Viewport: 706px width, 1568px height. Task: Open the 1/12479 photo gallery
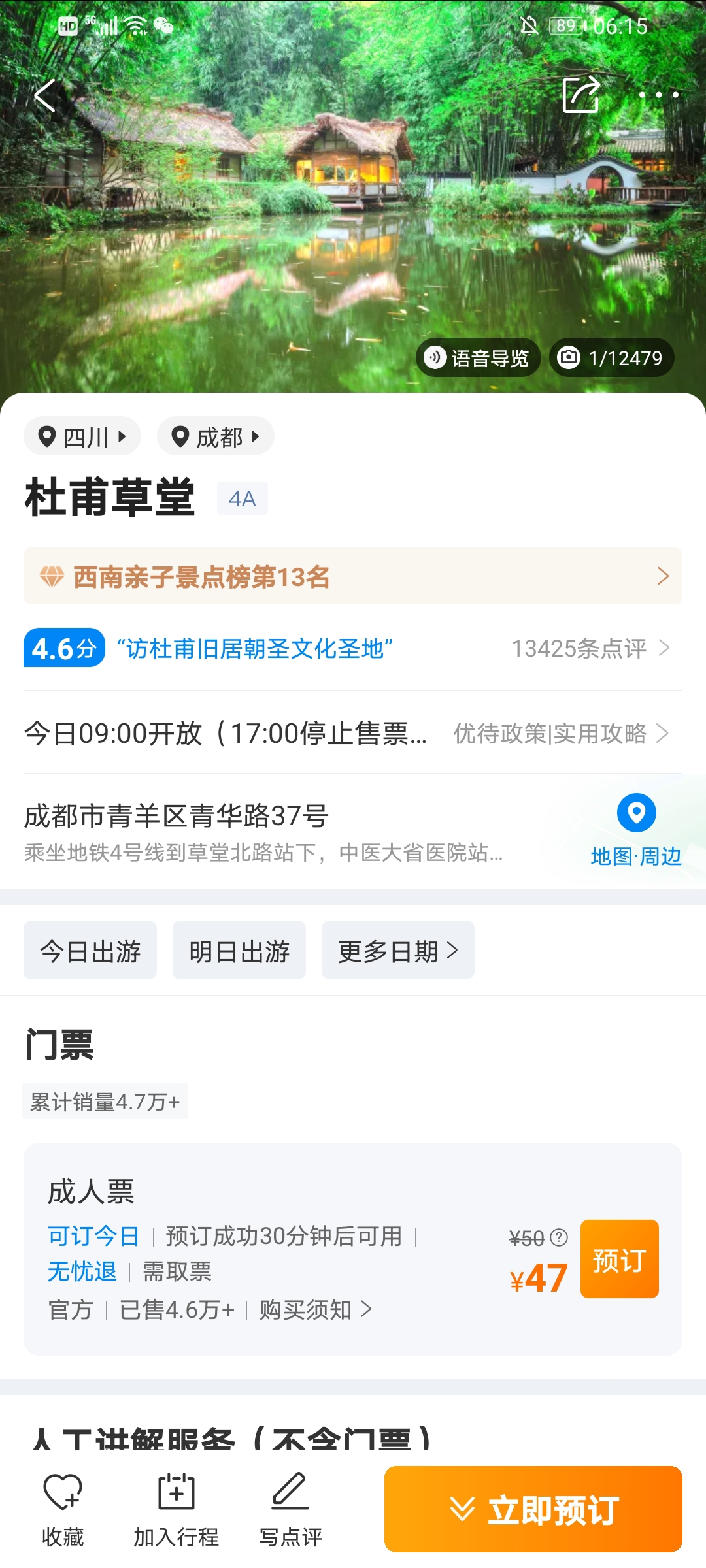[x=611, y=358]
